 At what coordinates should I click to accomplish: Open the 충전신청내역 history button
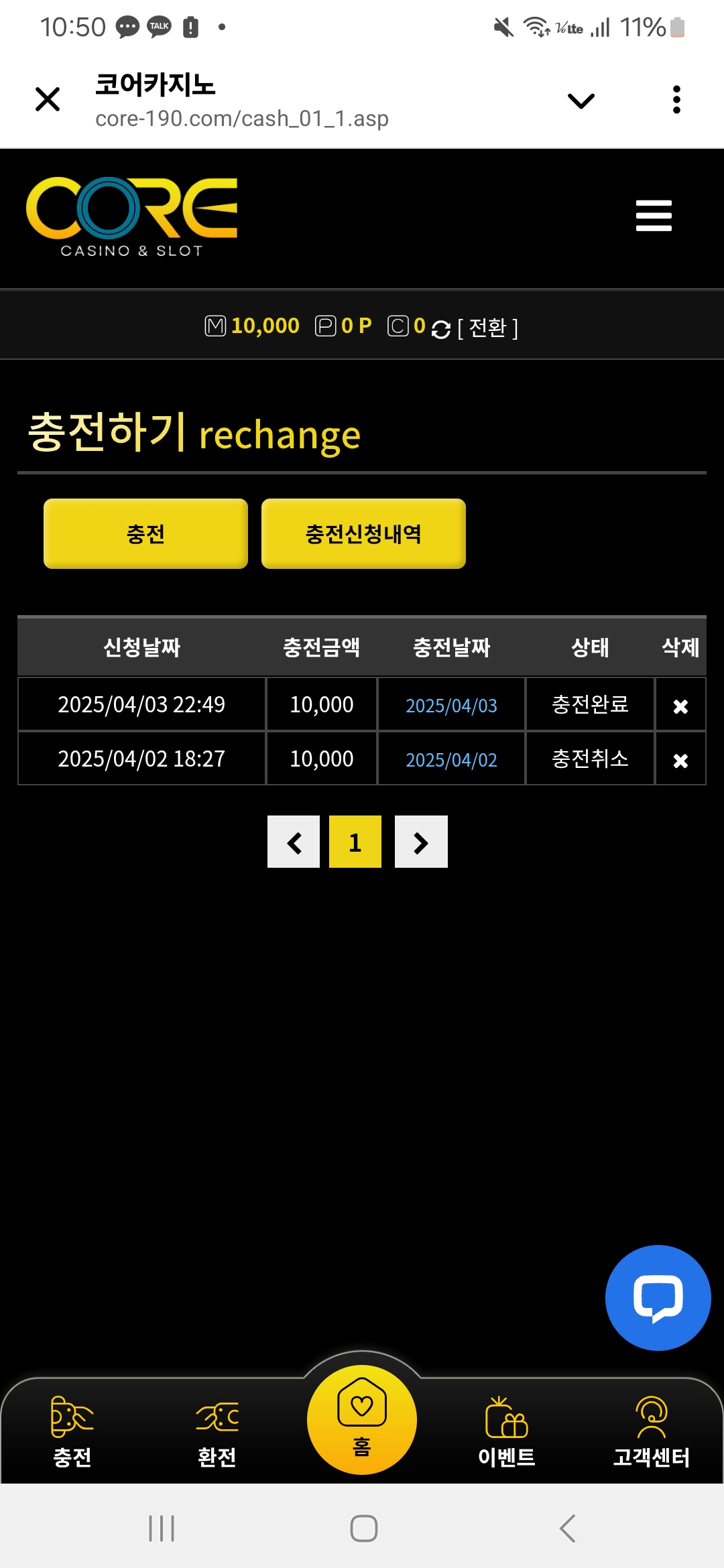[363, 533]
